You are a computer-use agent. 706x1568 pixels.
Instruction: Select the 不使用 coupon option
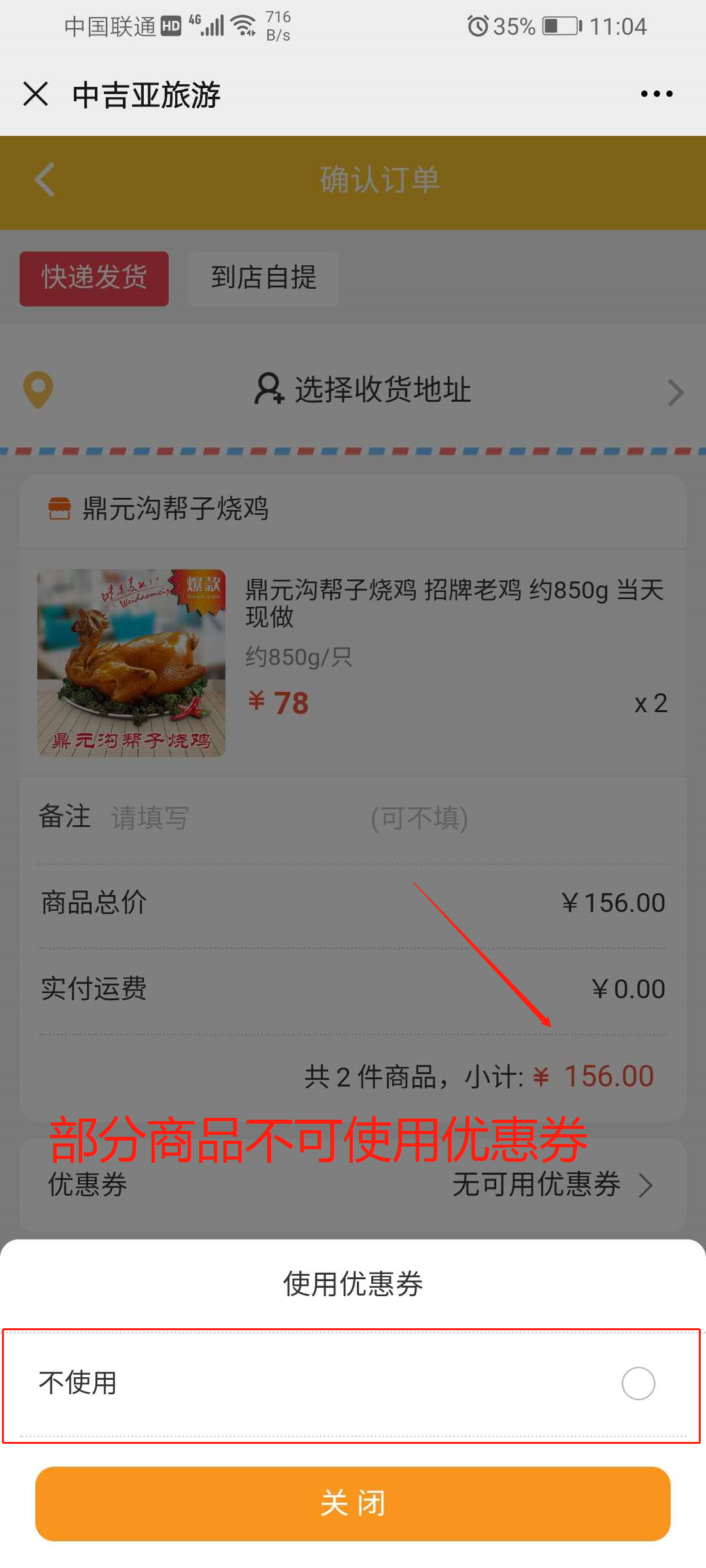click(638, 1383)
